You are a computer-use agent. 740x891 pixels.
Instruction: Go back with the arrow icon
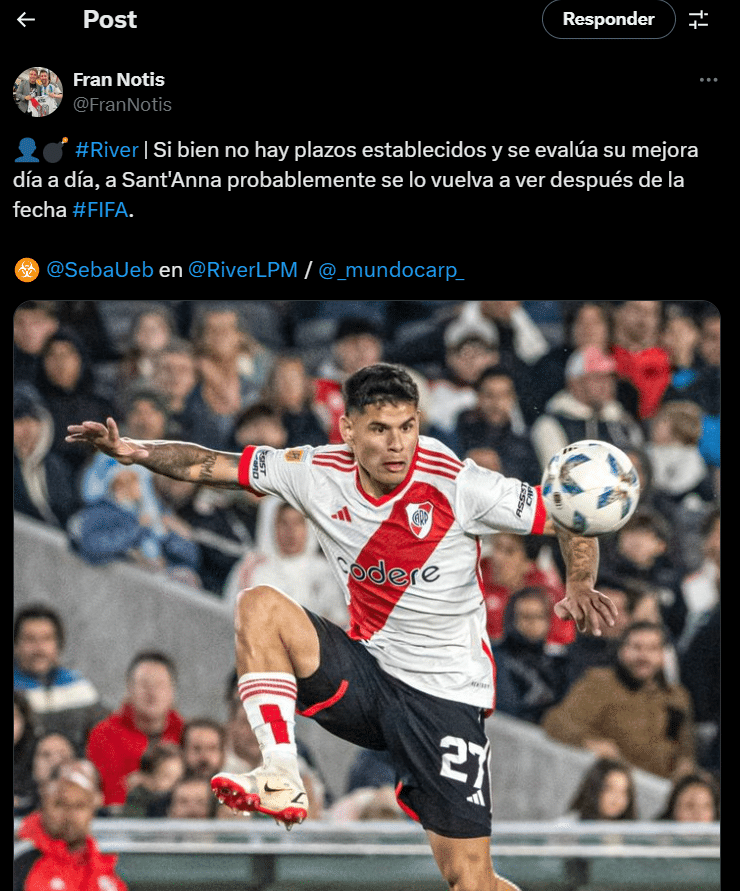[26, 19]
